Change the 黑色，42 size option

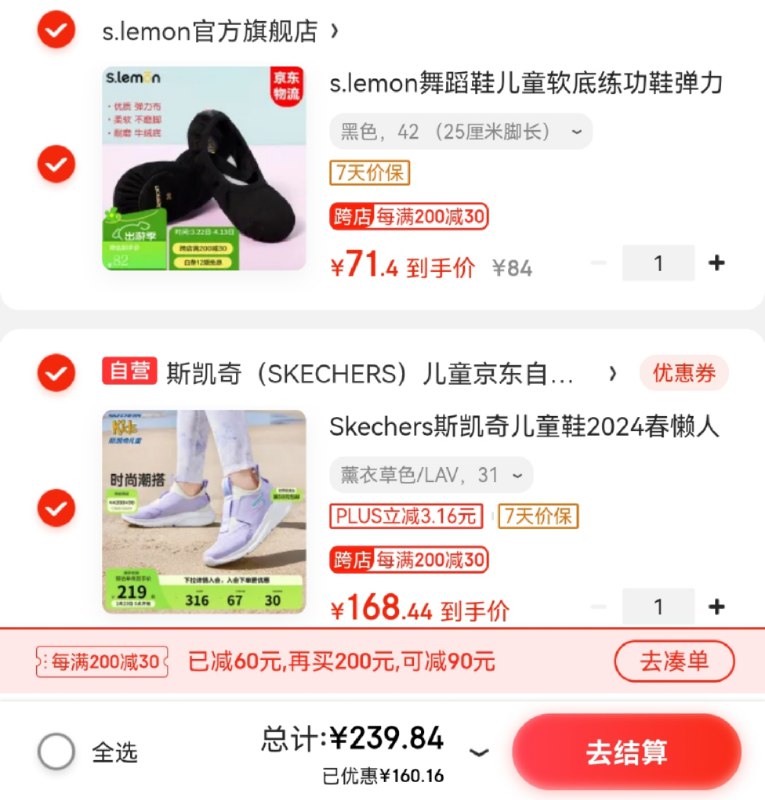point(461,131)
